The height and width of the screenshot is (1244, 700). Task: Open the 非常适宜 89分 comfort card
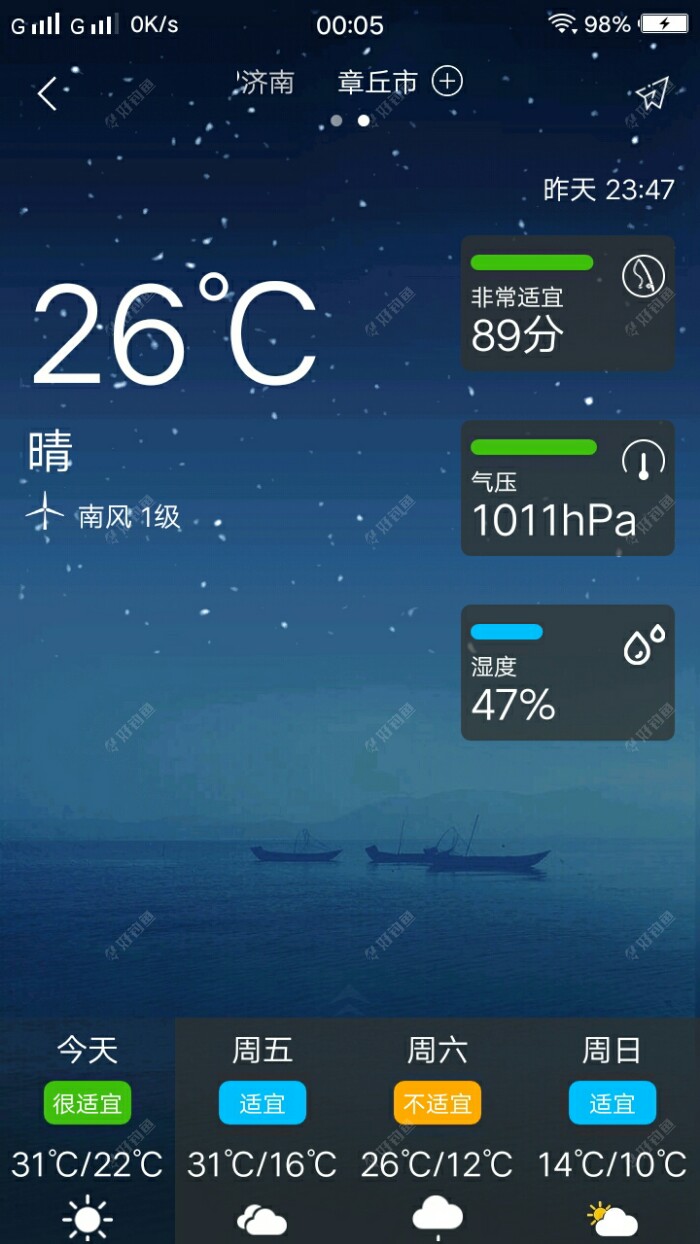click(x=567, y=303)
